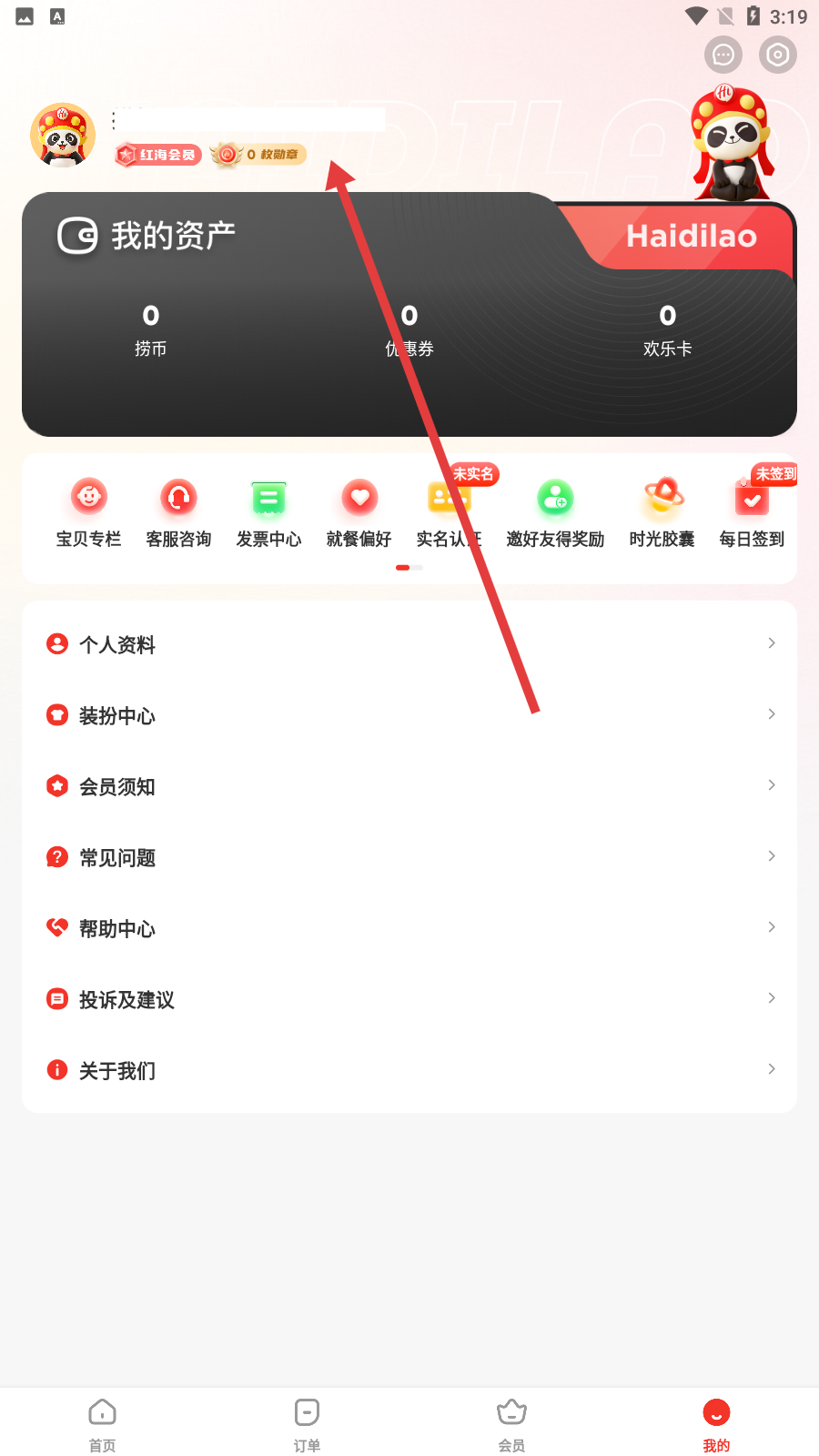819x1456 pixels.
Task: Contact 客服咨询 customer service
Action: pyautogui.click(x=178, y=513)
